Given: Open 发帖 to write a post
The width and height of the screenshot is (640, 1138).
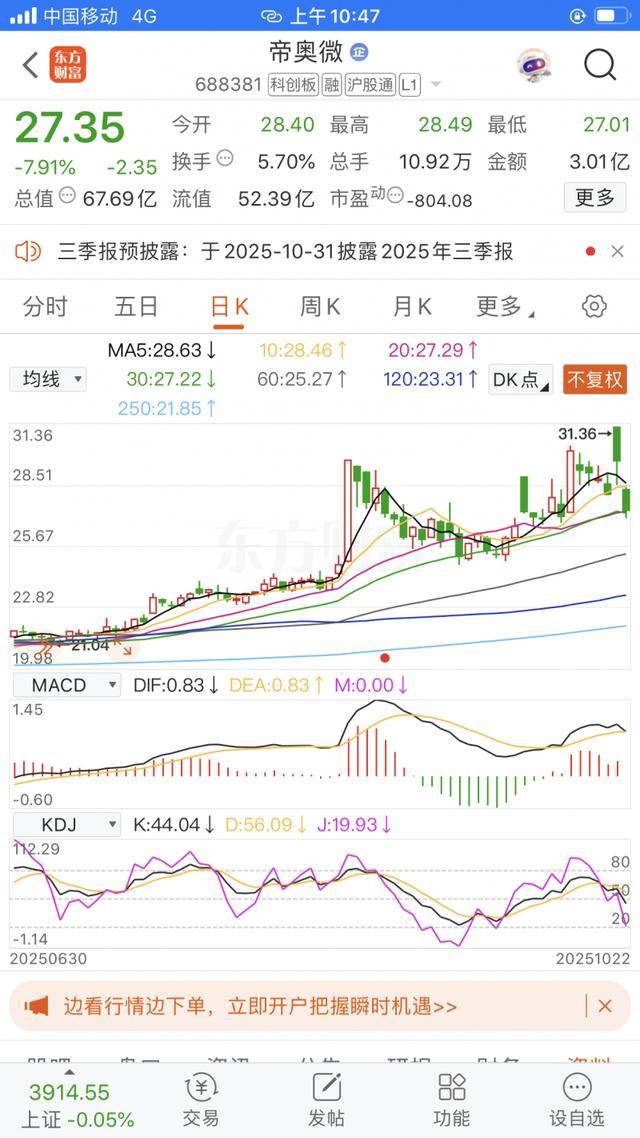Looking at the screenshot, I should (x=327, y=1099).
